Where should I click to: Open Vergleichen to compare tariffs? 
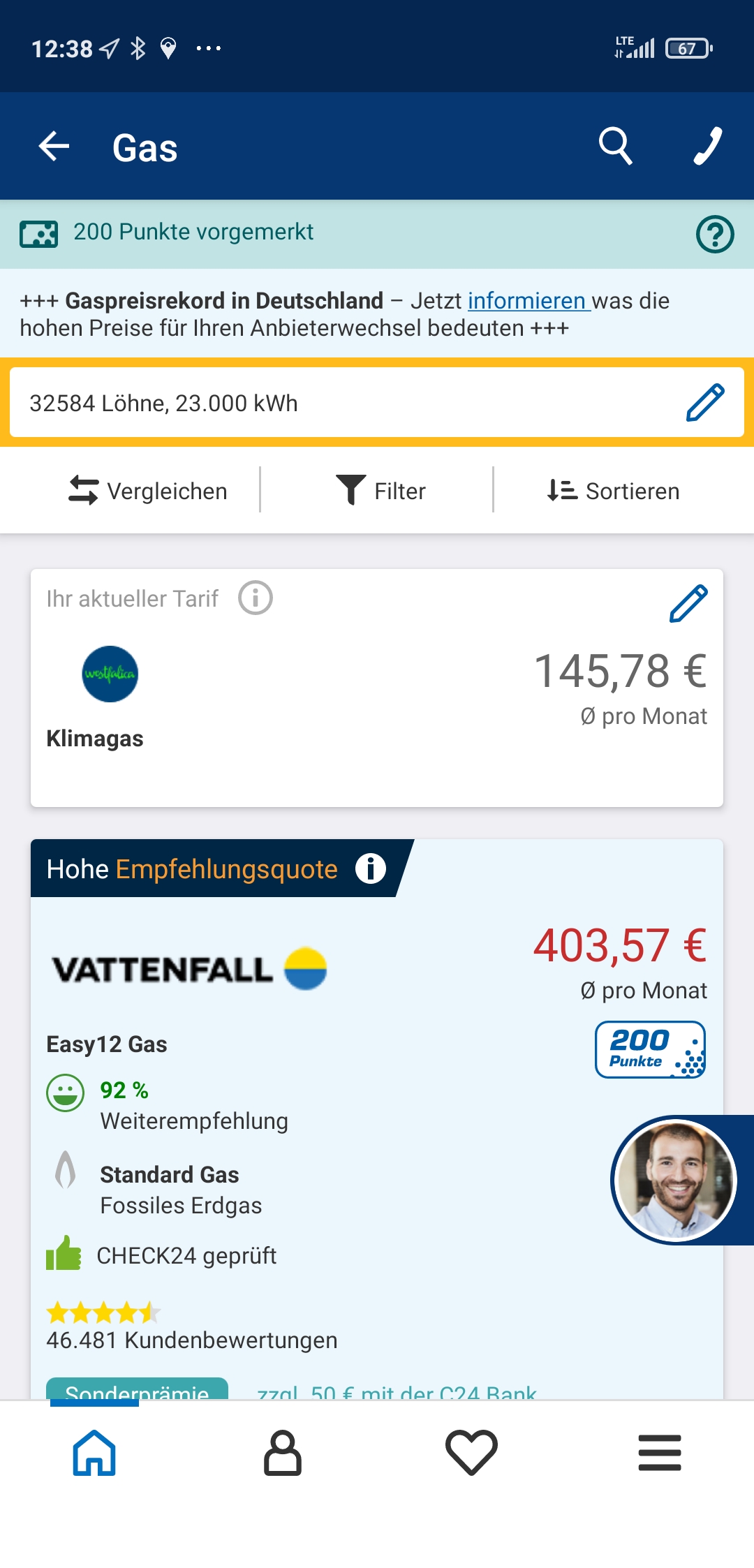point(148,491)
